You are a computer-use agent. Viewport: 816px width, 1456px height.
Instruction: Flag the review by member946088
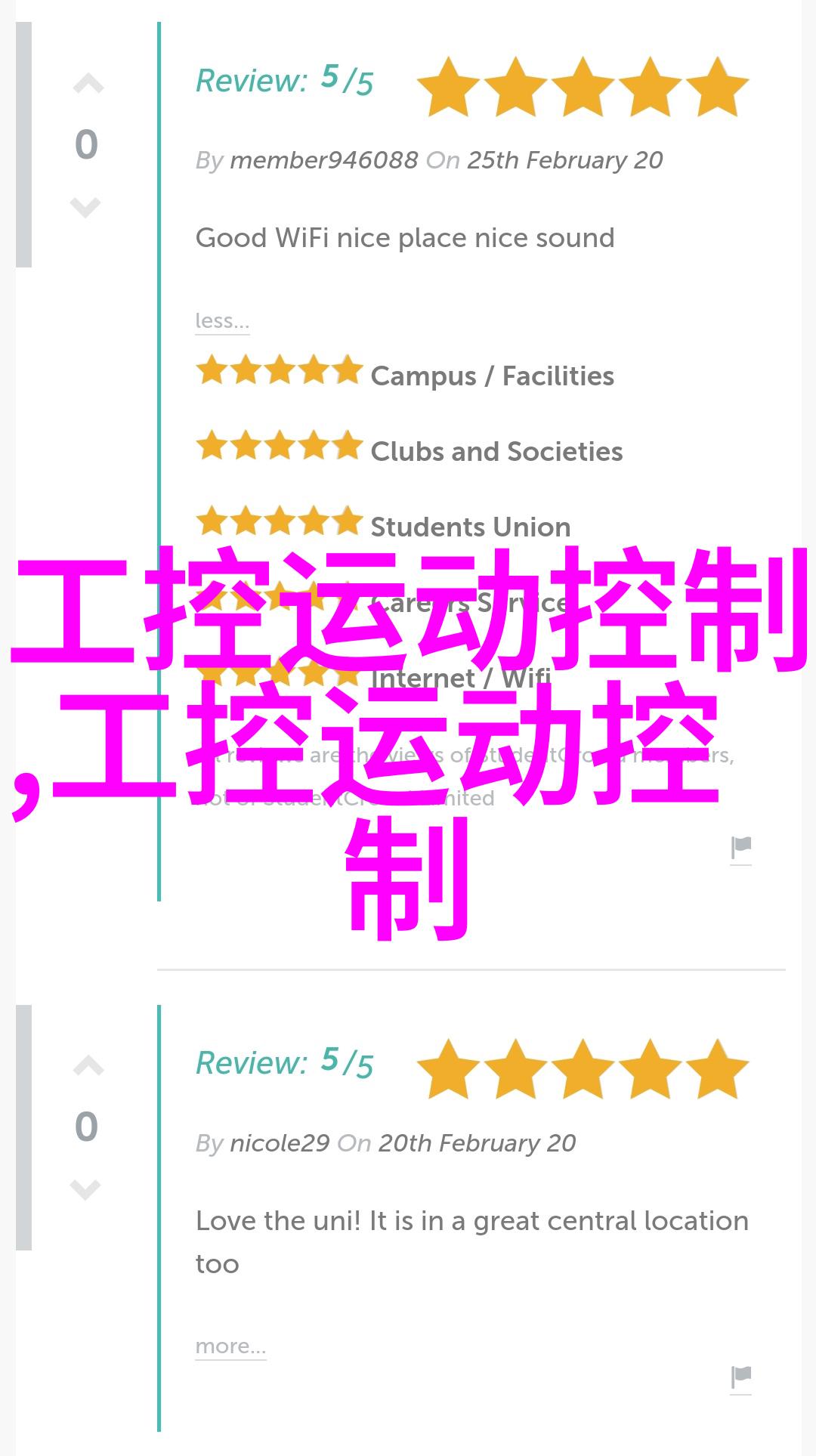740,849
